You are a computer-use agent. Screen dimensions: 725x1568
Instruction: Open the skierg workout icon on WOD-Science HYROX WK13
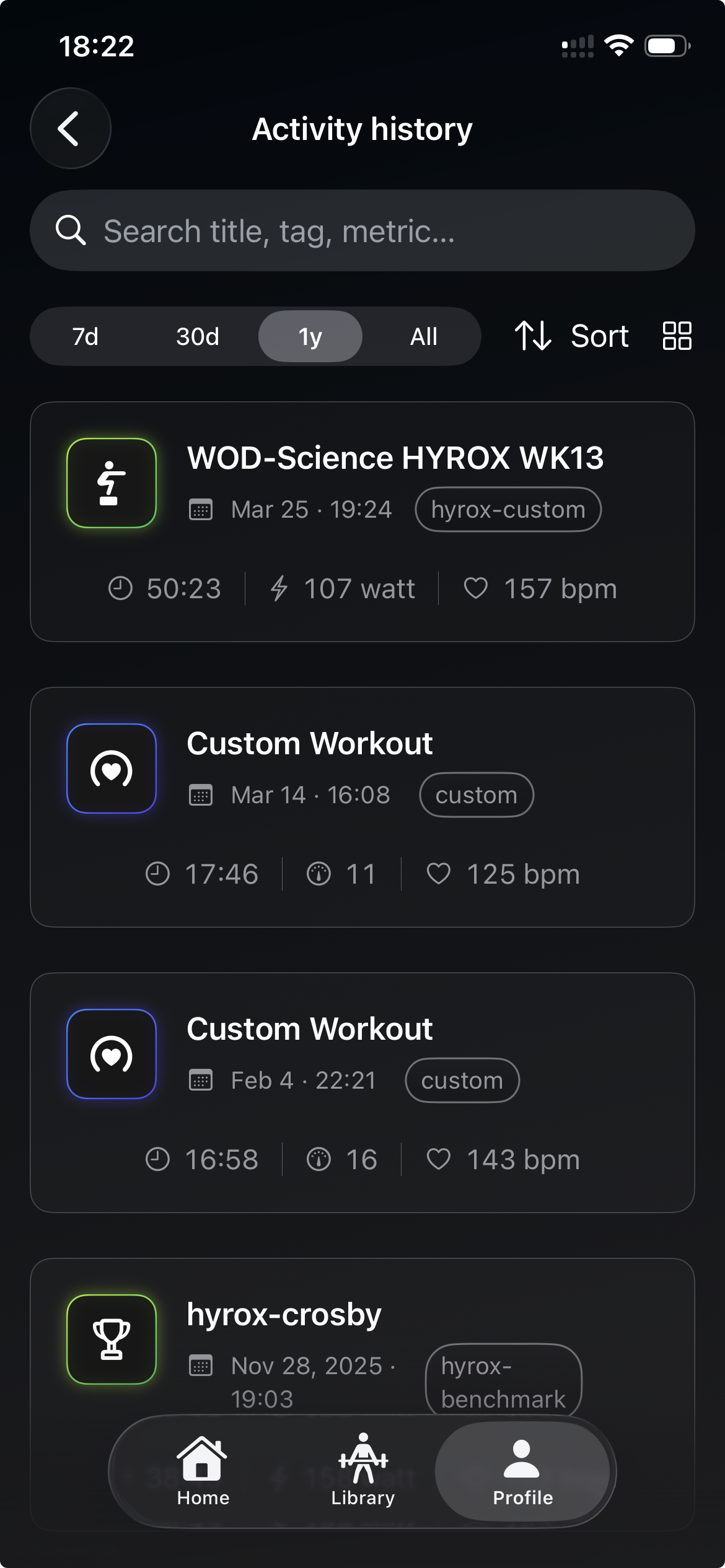(111, 483)
